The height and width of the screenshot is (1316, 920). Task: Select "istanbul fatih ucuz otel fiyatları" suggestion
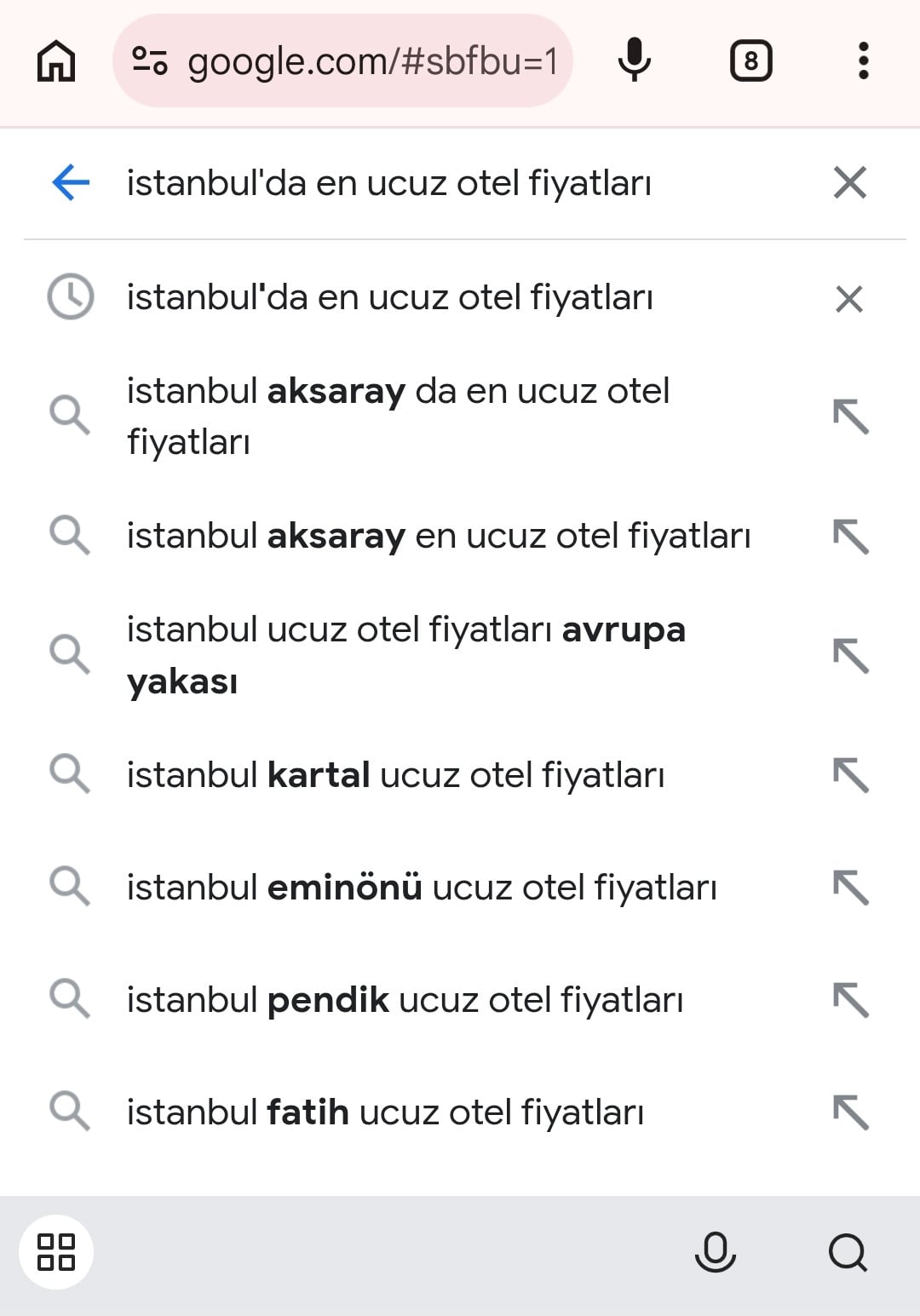pyautogui.click(x=385, y=1112)
